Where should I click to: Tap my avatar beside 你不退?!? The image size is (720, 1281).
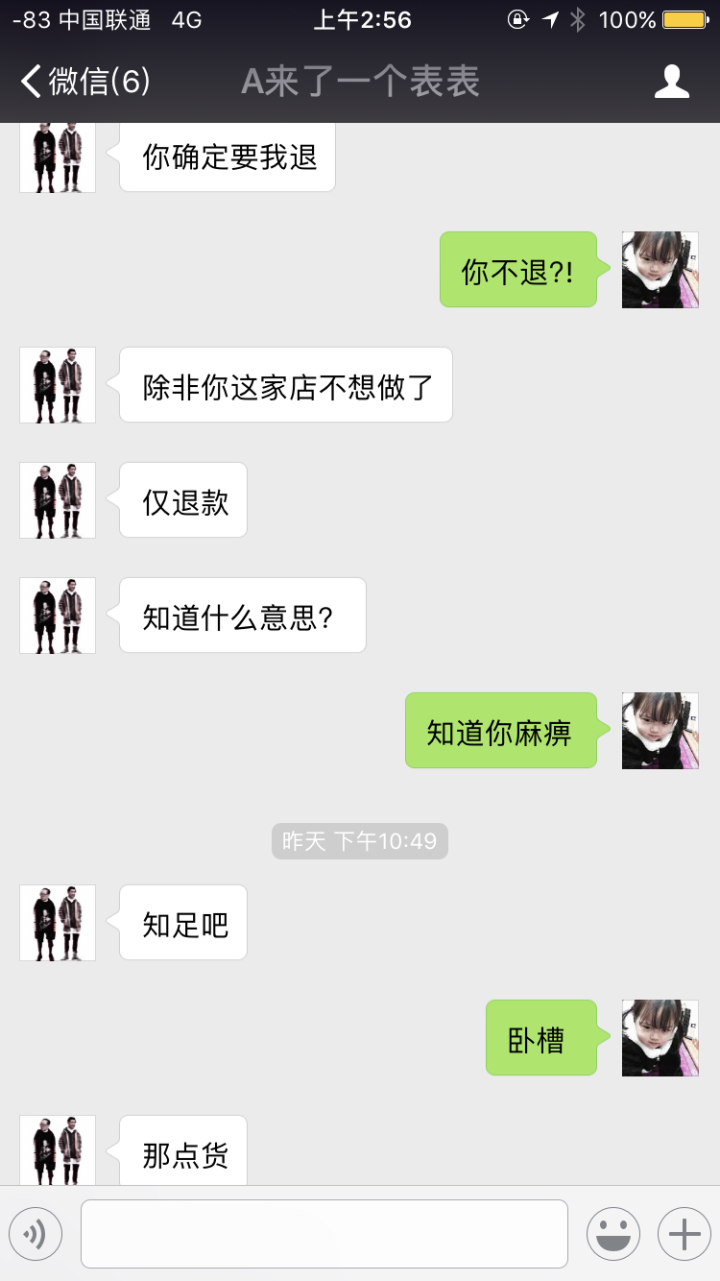(660, 270)
